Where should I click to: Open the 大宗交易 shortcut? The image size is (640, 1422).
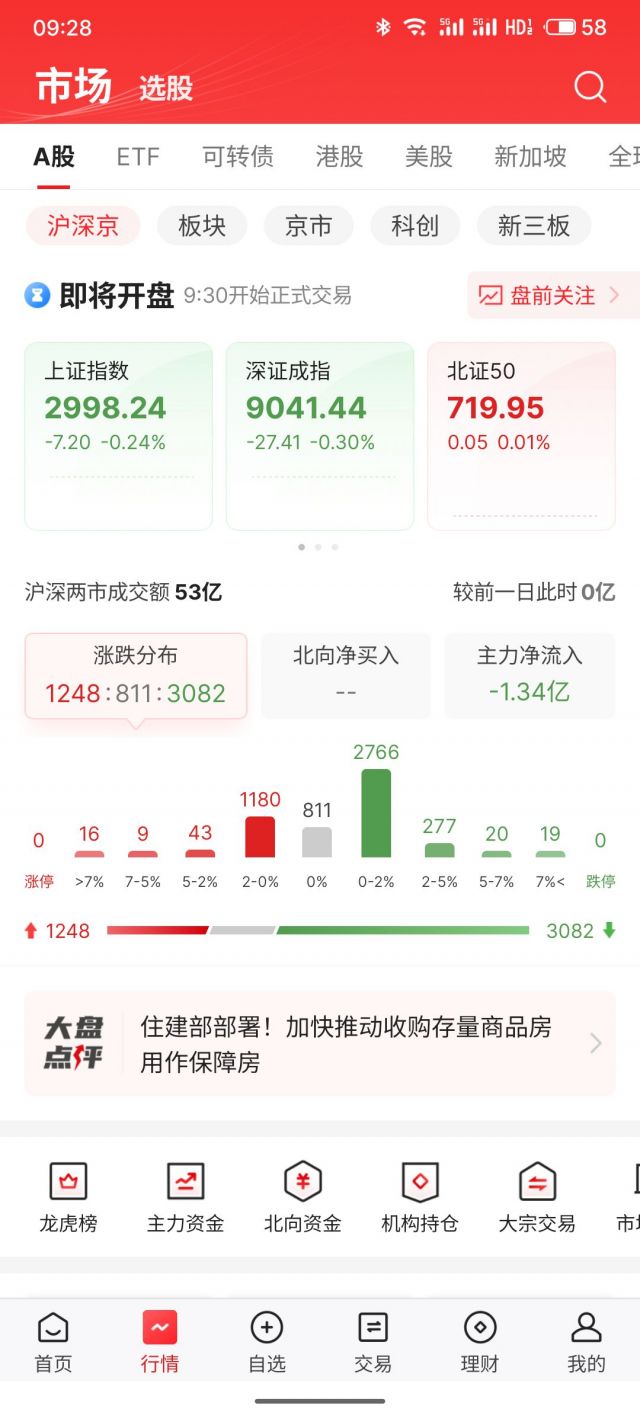tap(537, 1196)
